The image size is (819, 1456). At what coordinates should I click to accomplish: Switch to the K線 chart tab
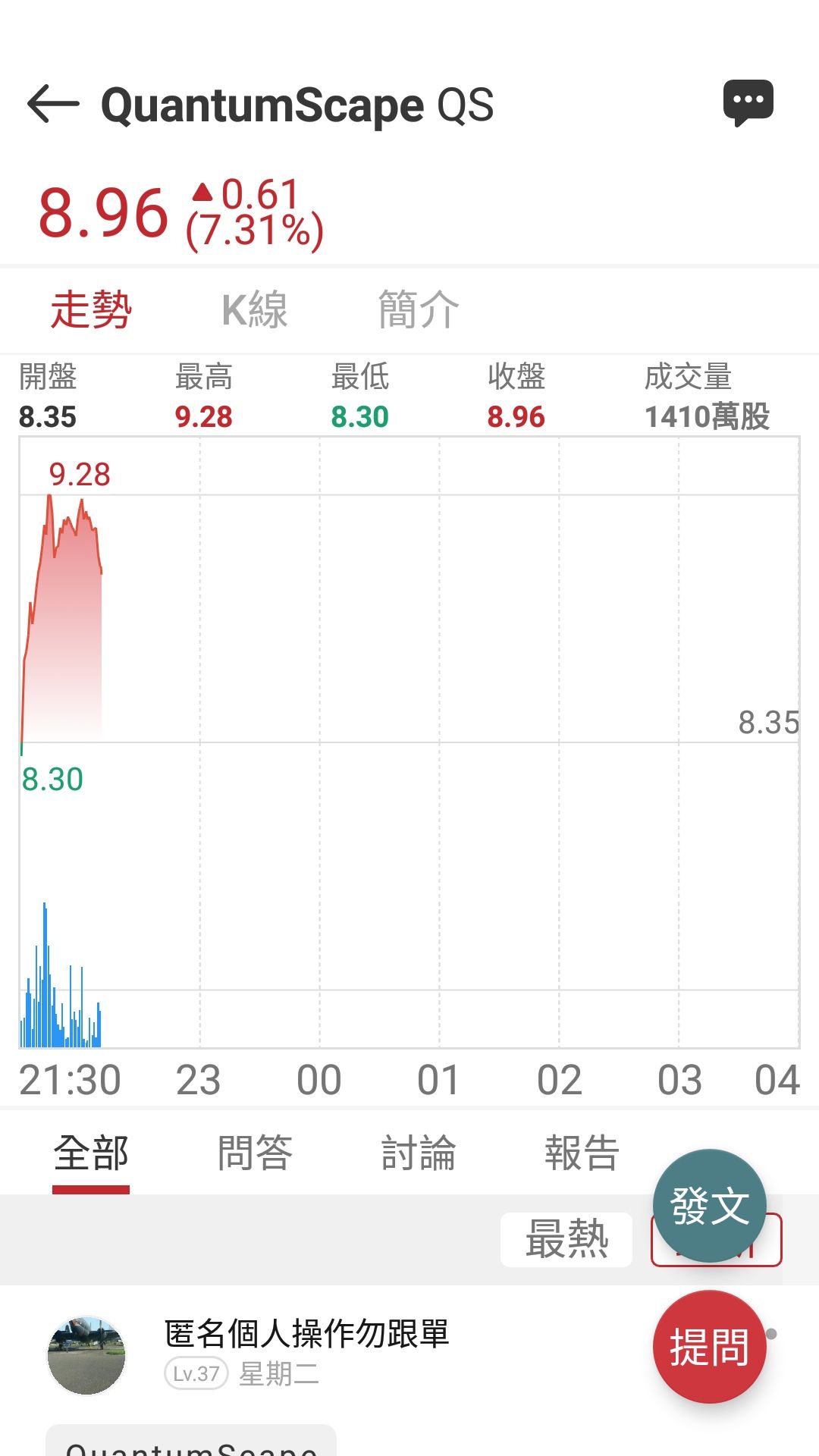(x=253, y=309)
